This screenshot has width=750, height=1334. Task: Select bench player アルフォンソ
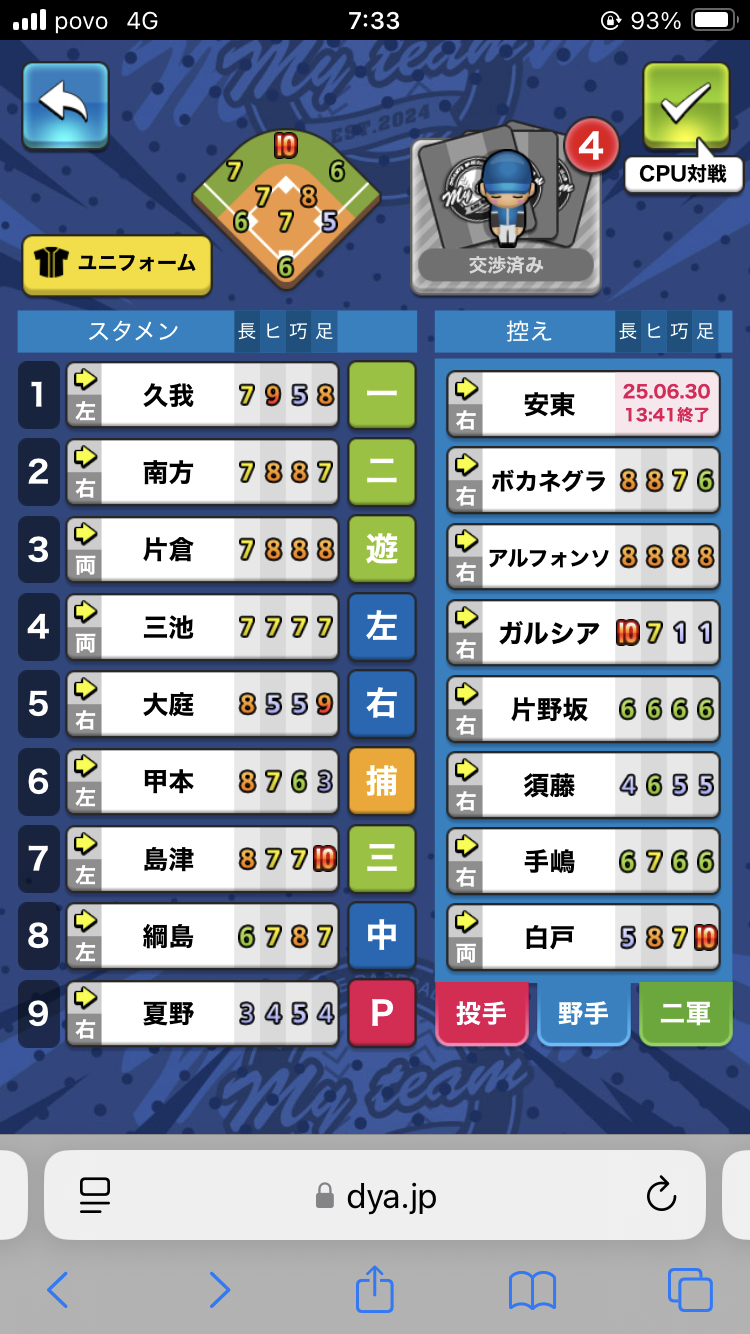point(584,557)
